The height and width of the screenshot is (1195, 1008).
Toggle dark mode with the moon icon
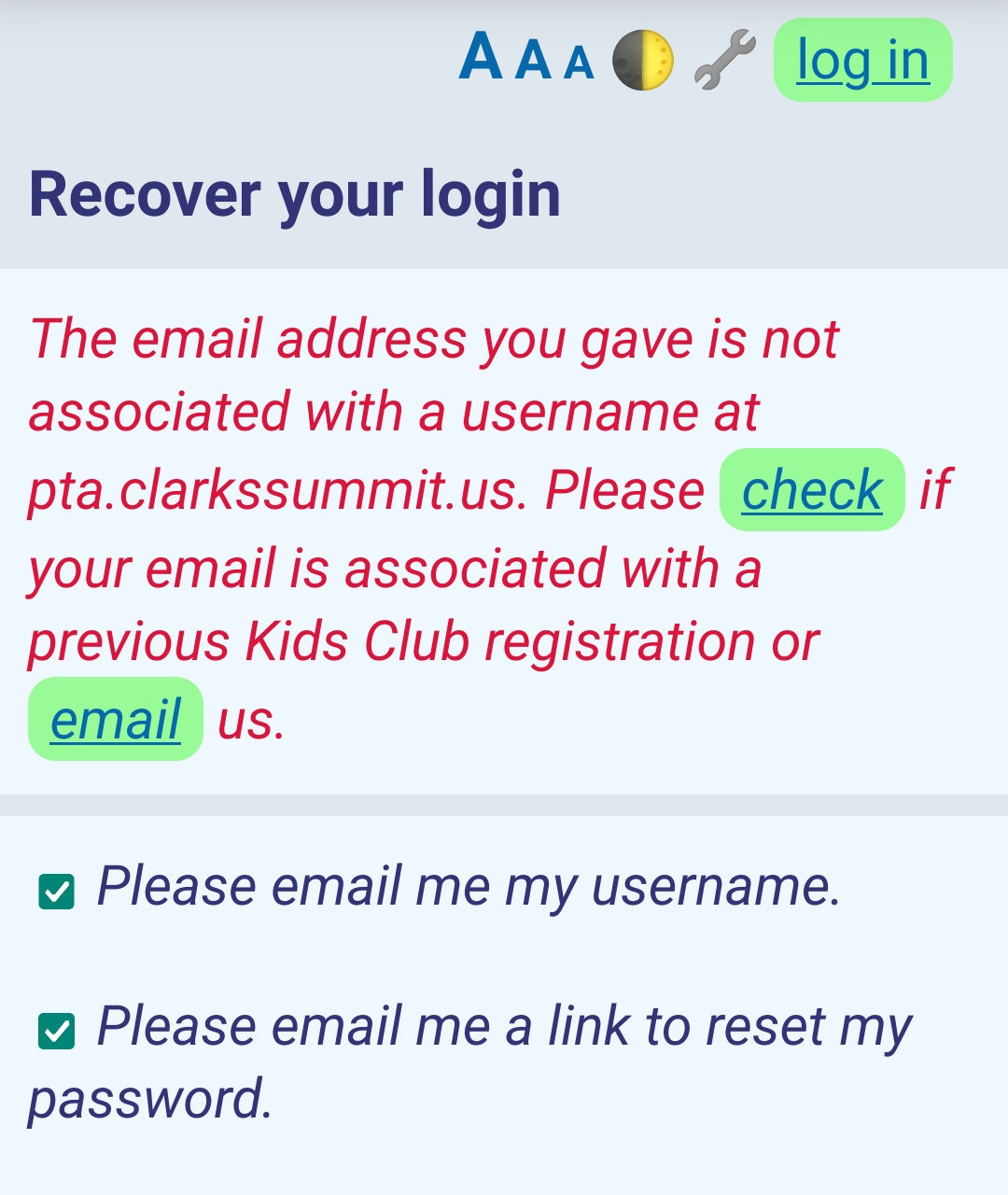point(643,61)
